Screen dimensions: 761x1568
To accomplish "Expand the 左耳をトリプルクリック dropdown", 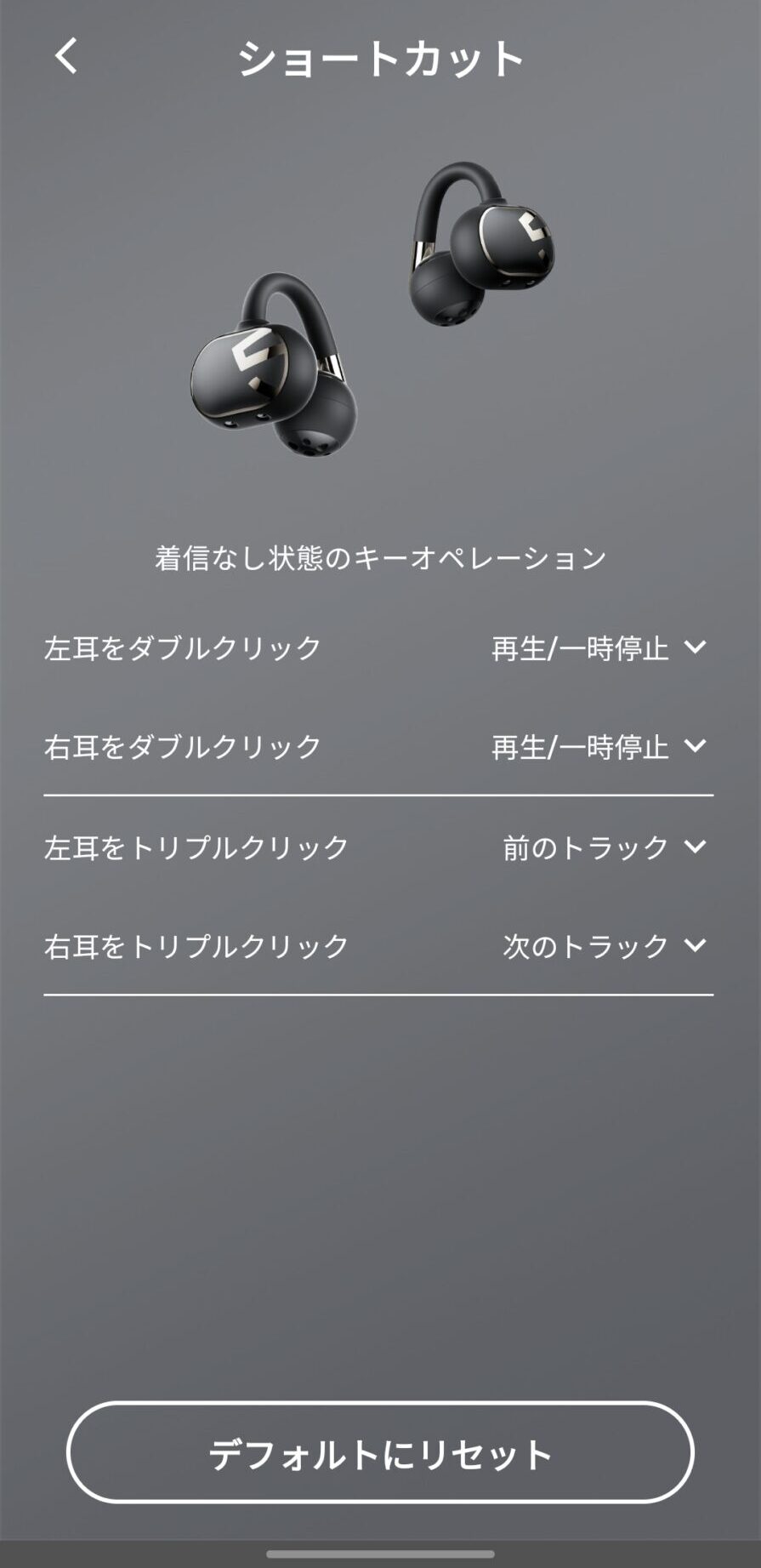I will (605, 847).
